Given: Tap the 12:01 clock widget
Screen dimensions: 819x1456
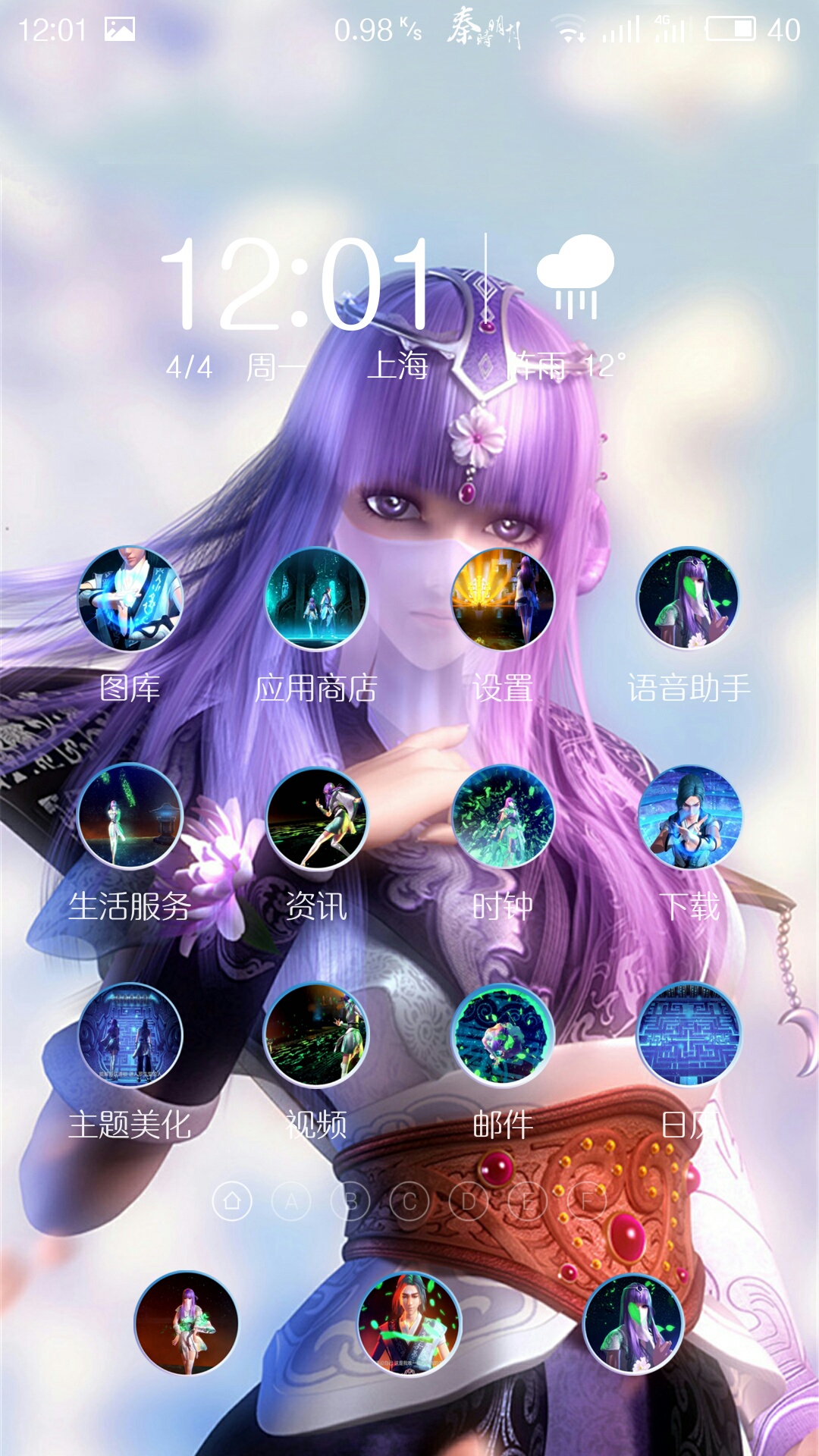Looking at the screenshot, I should 297,283.
